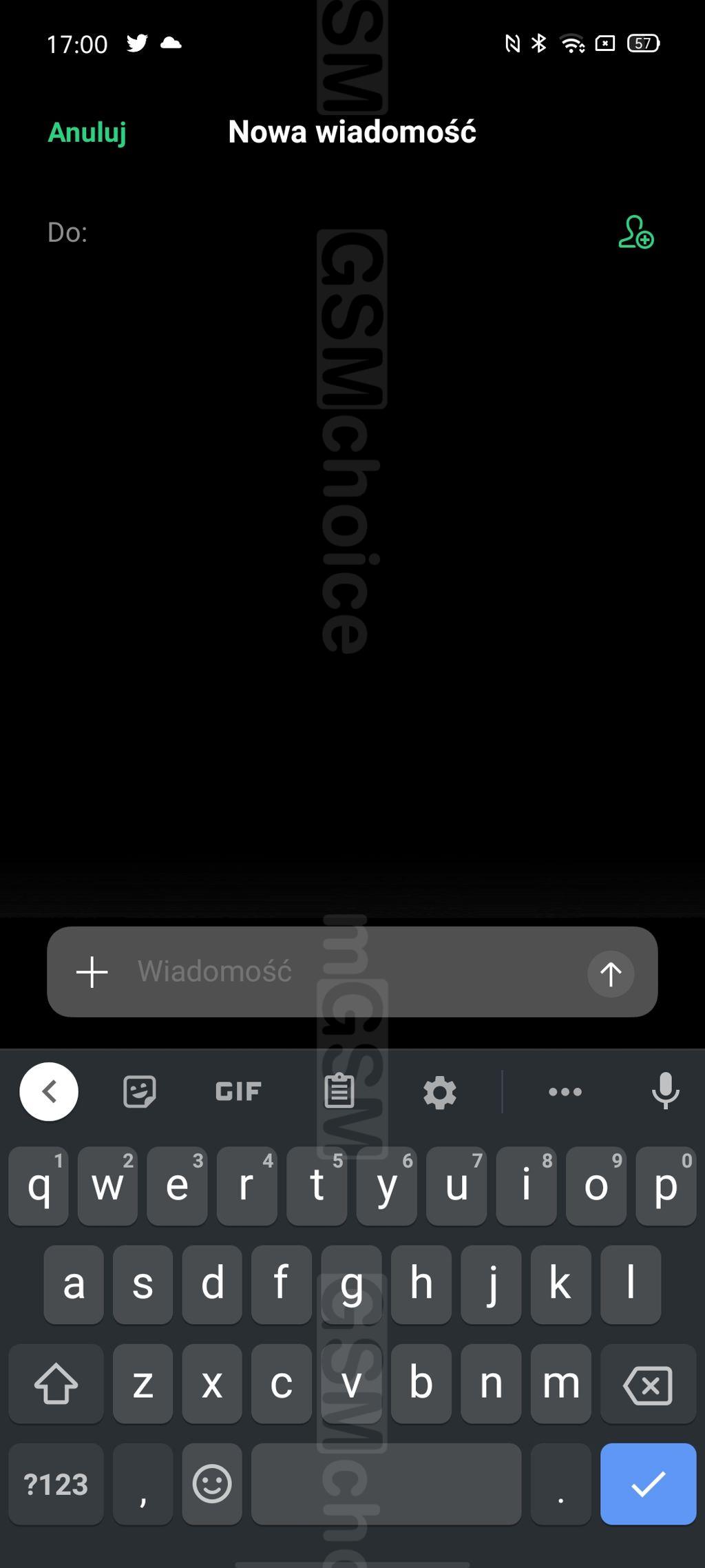Tap Anuluj to cancel the new message

tap(87, 132)
